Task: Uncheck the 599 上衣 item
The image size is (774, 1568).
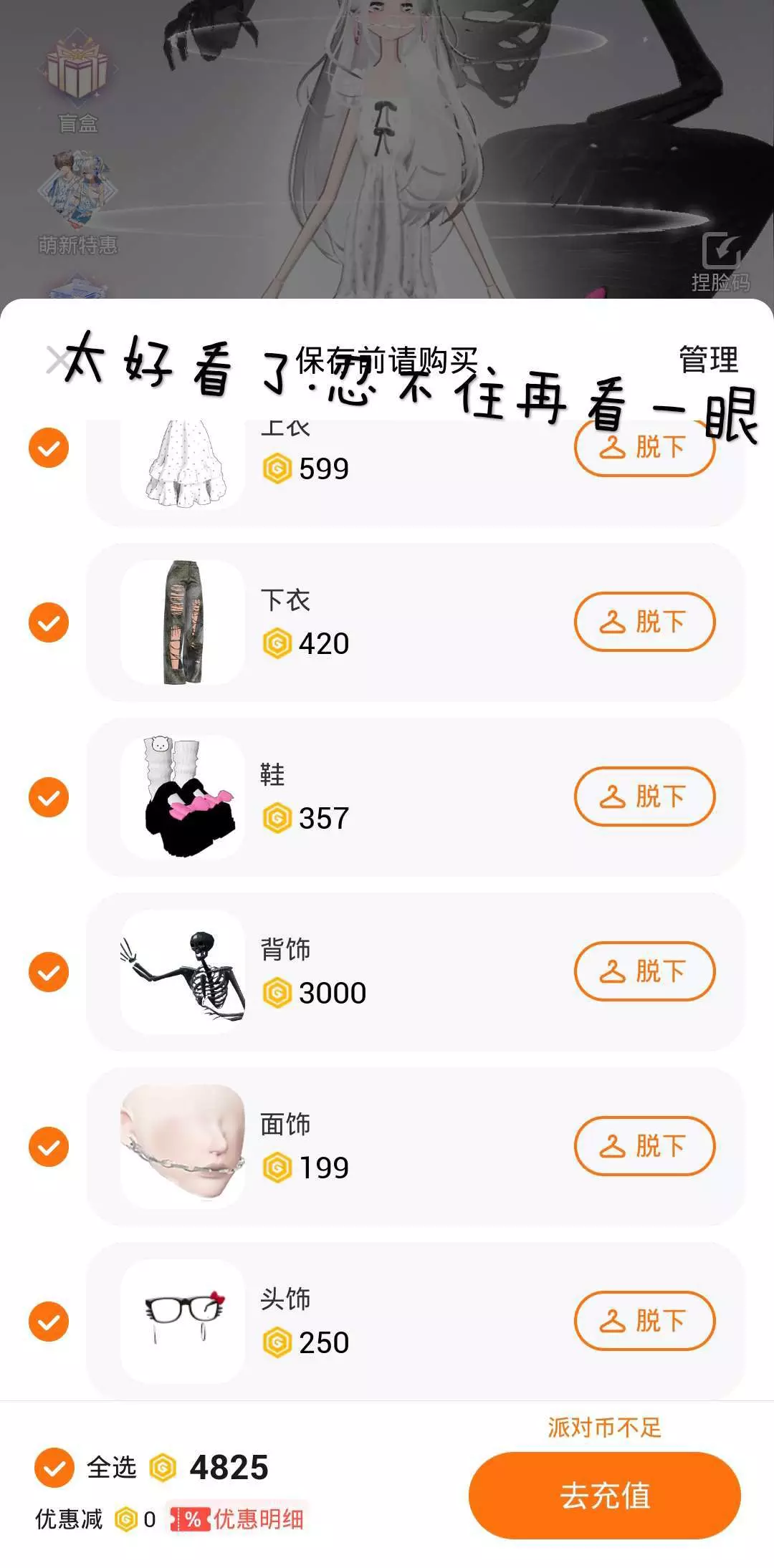Action: (x=49, y=448)
